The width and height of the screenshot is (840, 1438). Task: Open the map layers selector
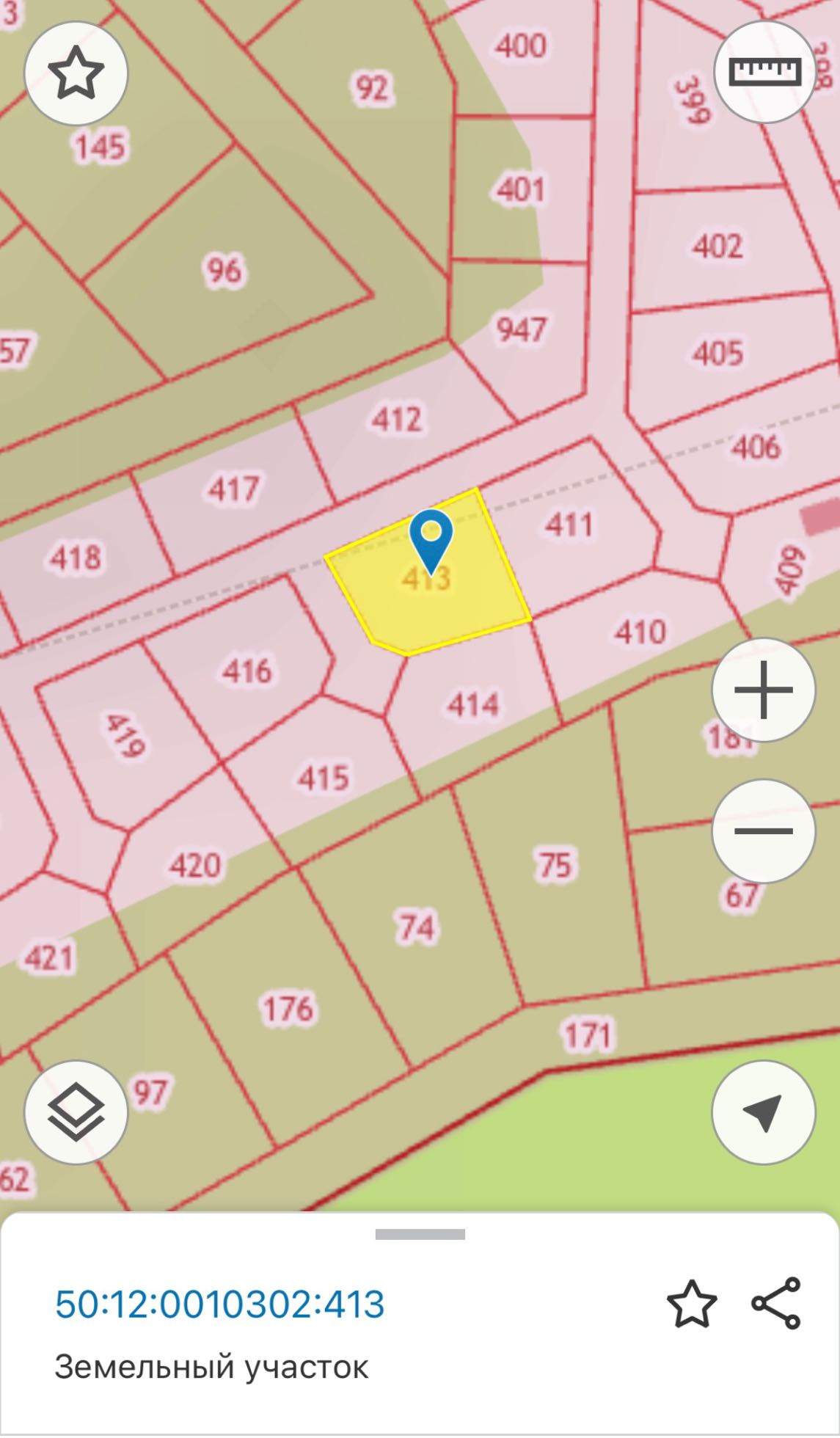pos(76,1112)
